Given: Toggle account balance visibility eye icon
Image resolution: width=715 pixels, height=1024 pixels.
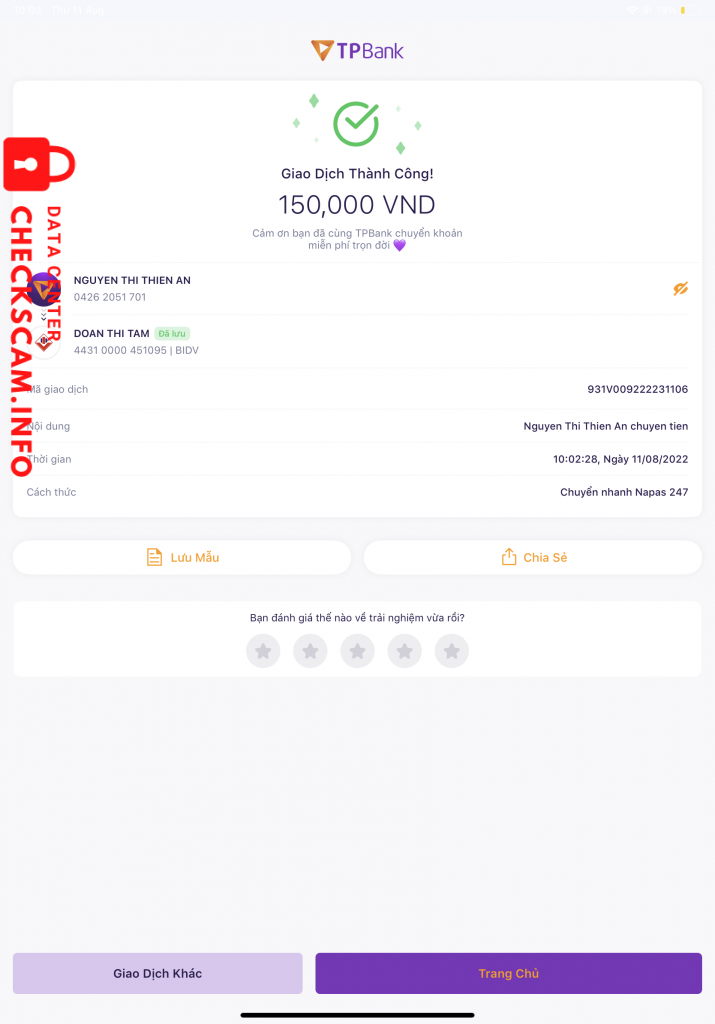Looking at the screenshot, I should (680, 289).
